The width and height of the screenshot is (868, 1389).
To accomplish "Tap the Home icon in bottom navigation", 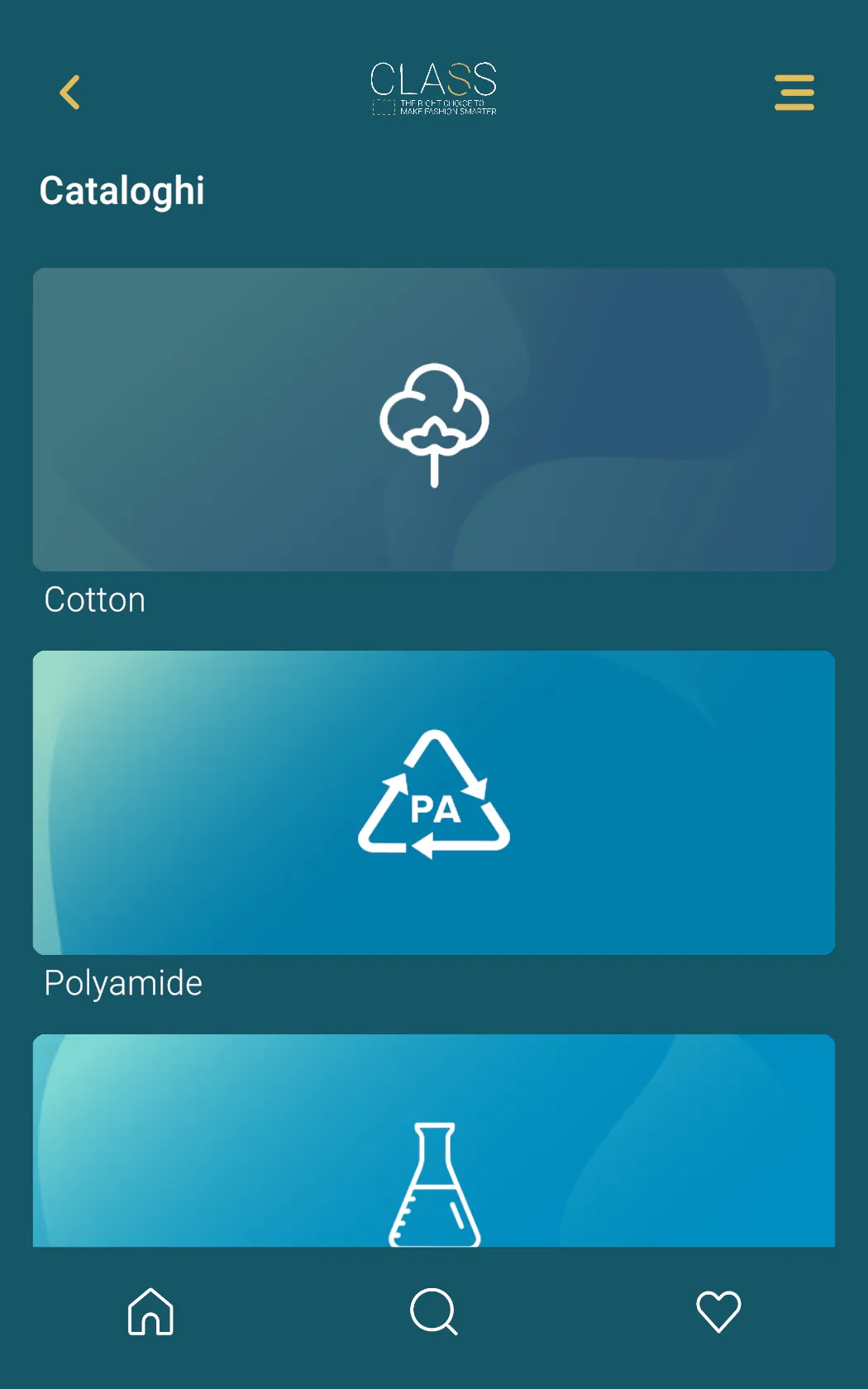I will [150, 1311].
